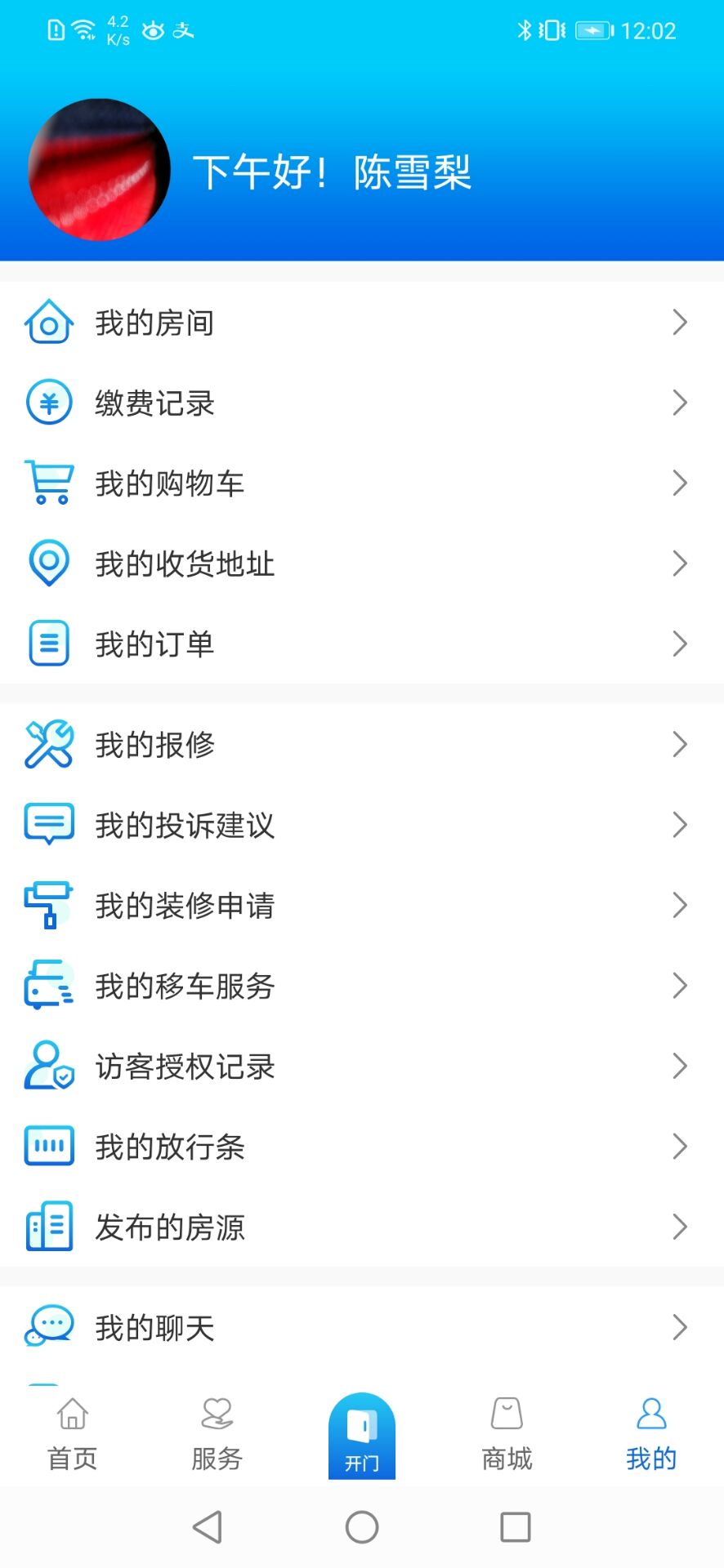Image resolution: width=724 pixels, height=1568 pixels.
Task: Open the 服务 section
Action: point(217,1433)
